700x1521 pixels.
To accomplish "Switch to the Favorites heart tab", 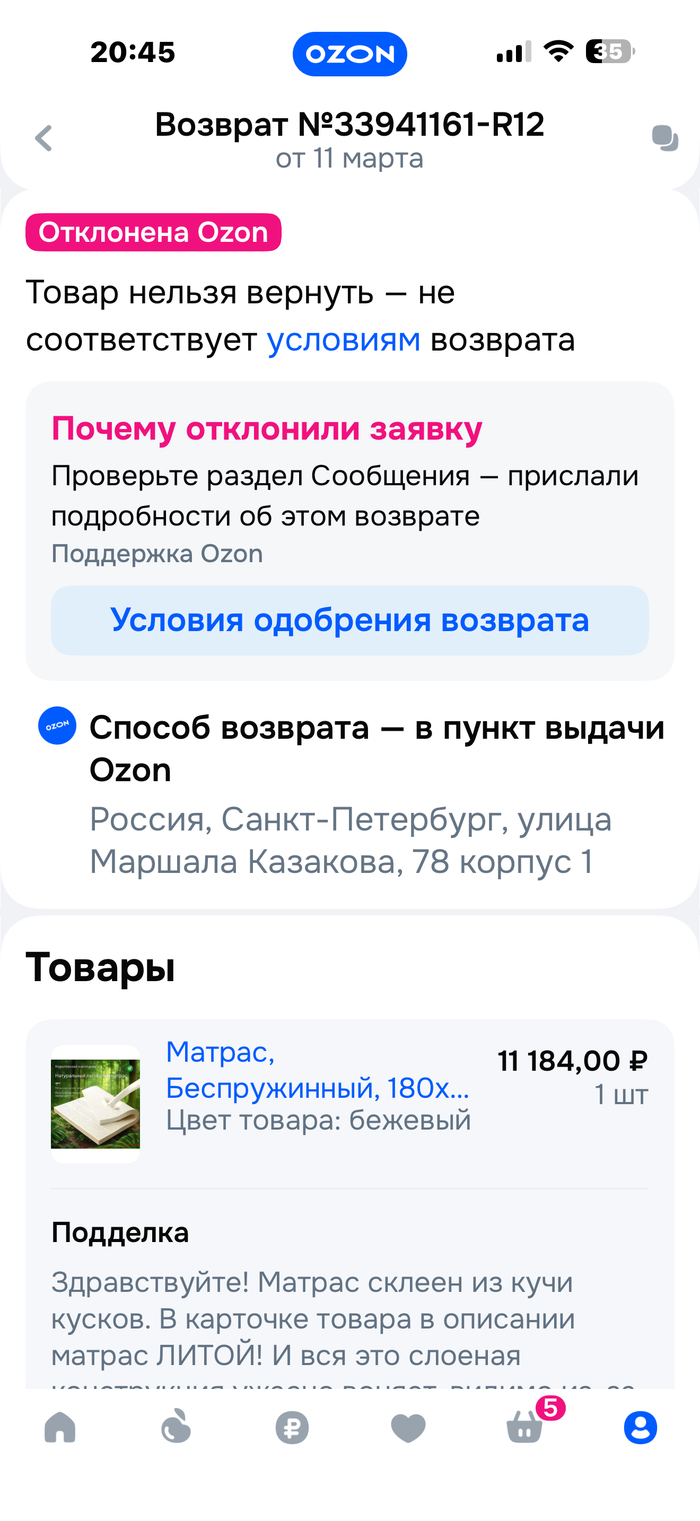I will 408,1428.
